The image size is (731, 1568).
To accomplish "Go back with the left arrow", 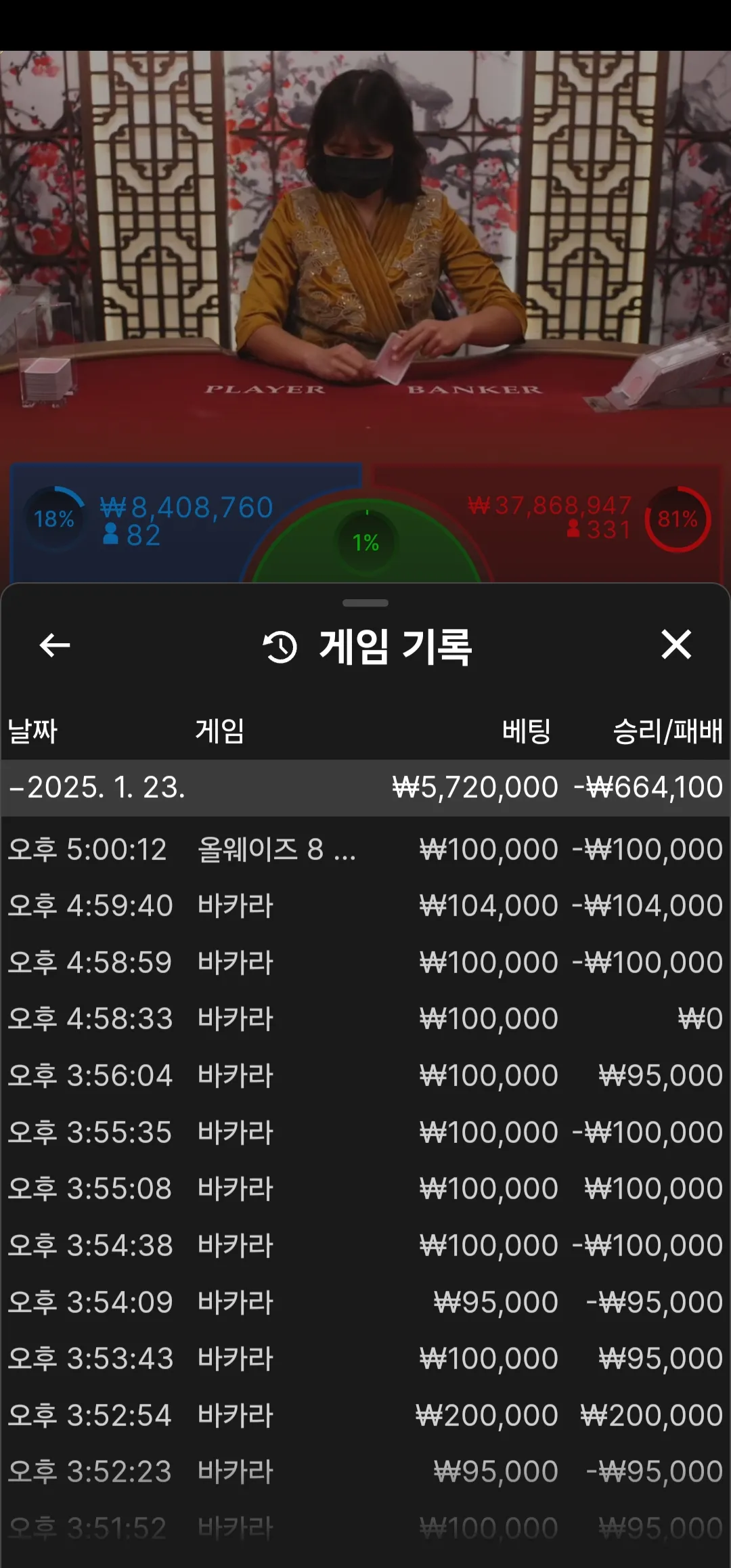I will pyautogui.click(x=55, y=645).
